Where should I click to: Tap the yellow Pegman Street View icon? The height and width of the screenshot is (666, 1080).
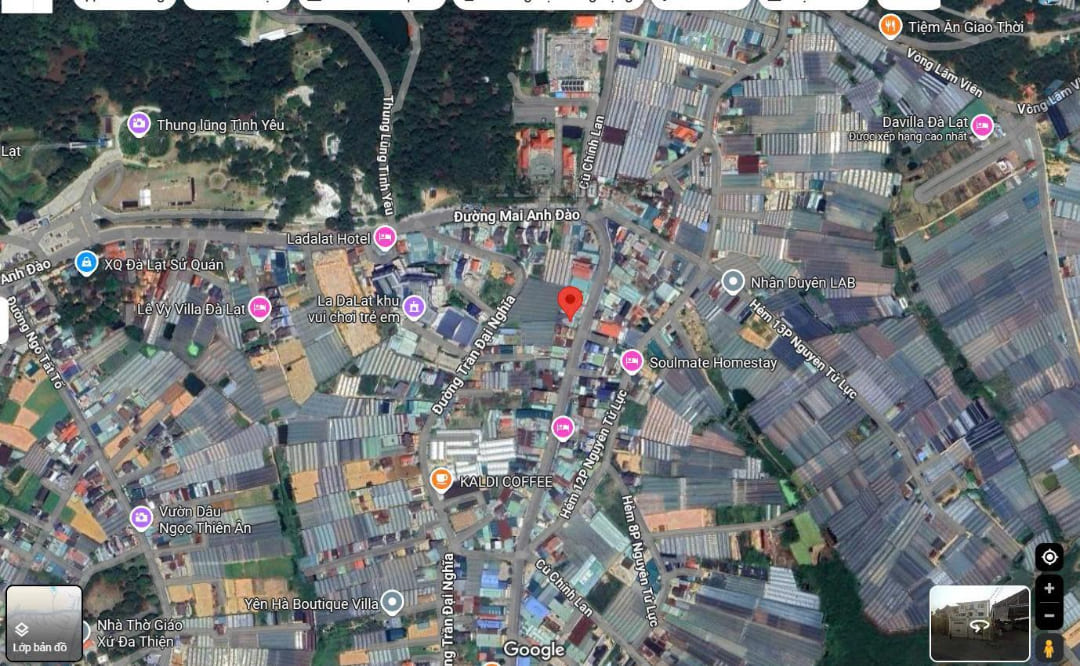1049,647
